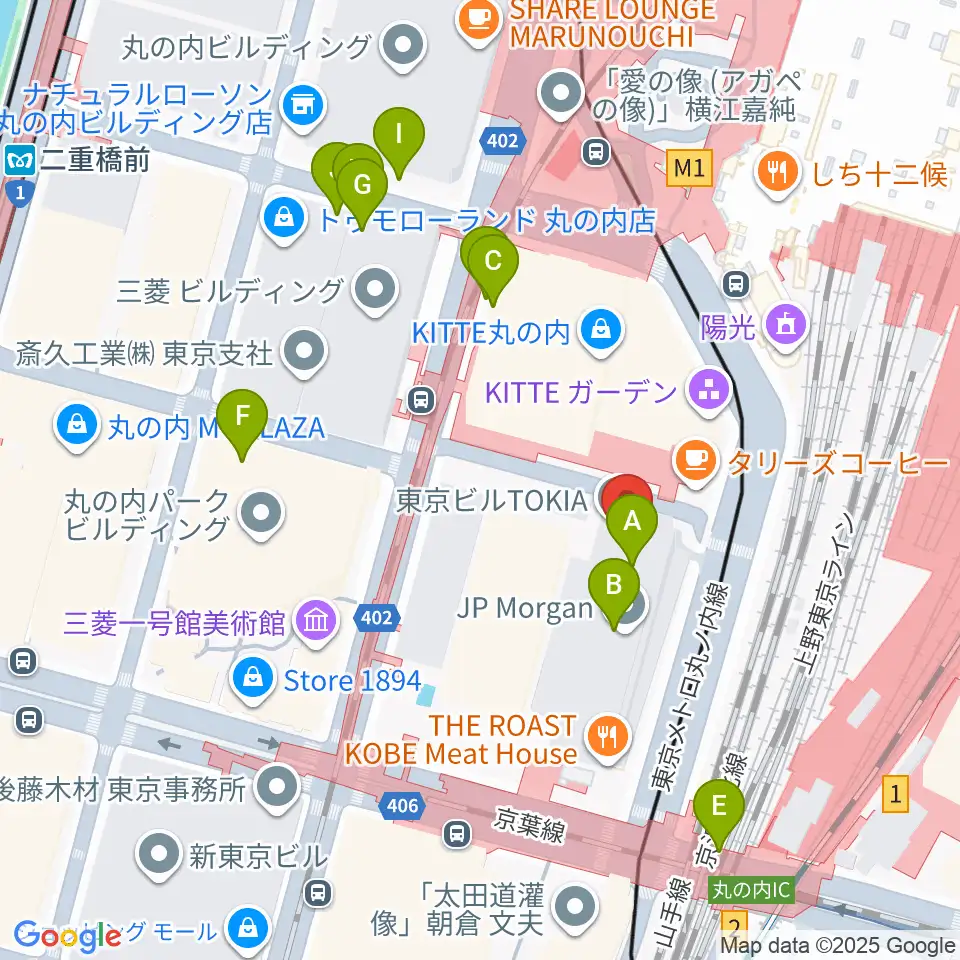Tap the green marker E near 丸の内IC
This screenshot has width=960, height=960.
[x=719, y=811]
